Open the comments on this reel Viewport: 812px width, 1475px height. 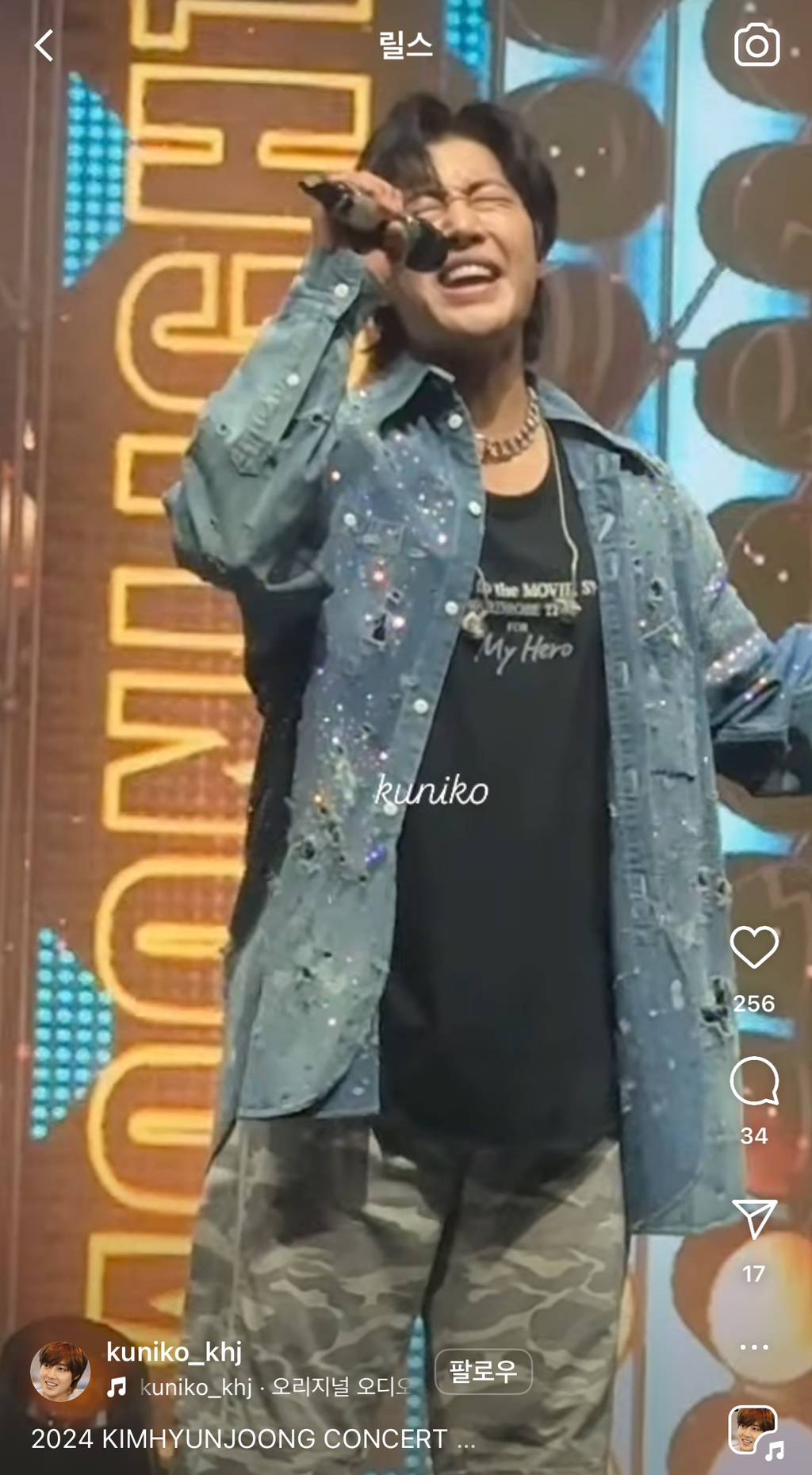[x=753, y=1081]
